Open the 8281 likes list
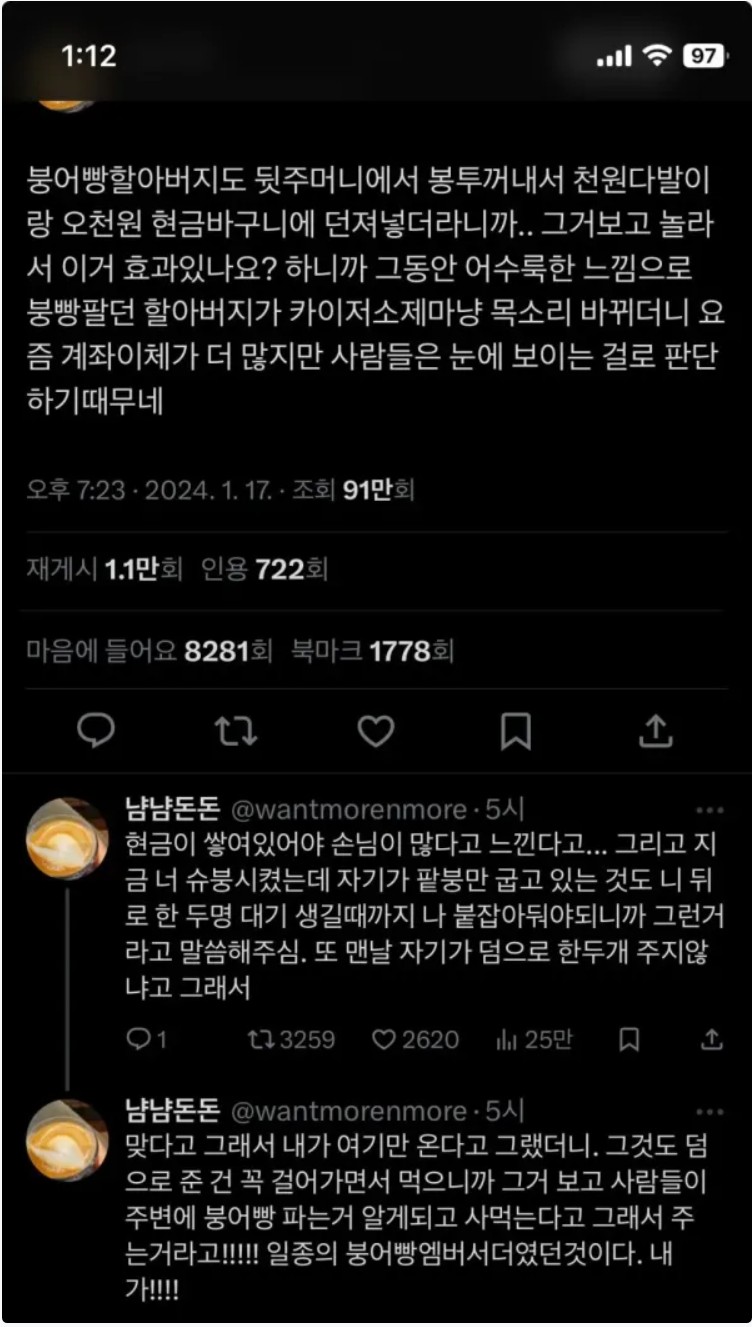 (150, 652)
